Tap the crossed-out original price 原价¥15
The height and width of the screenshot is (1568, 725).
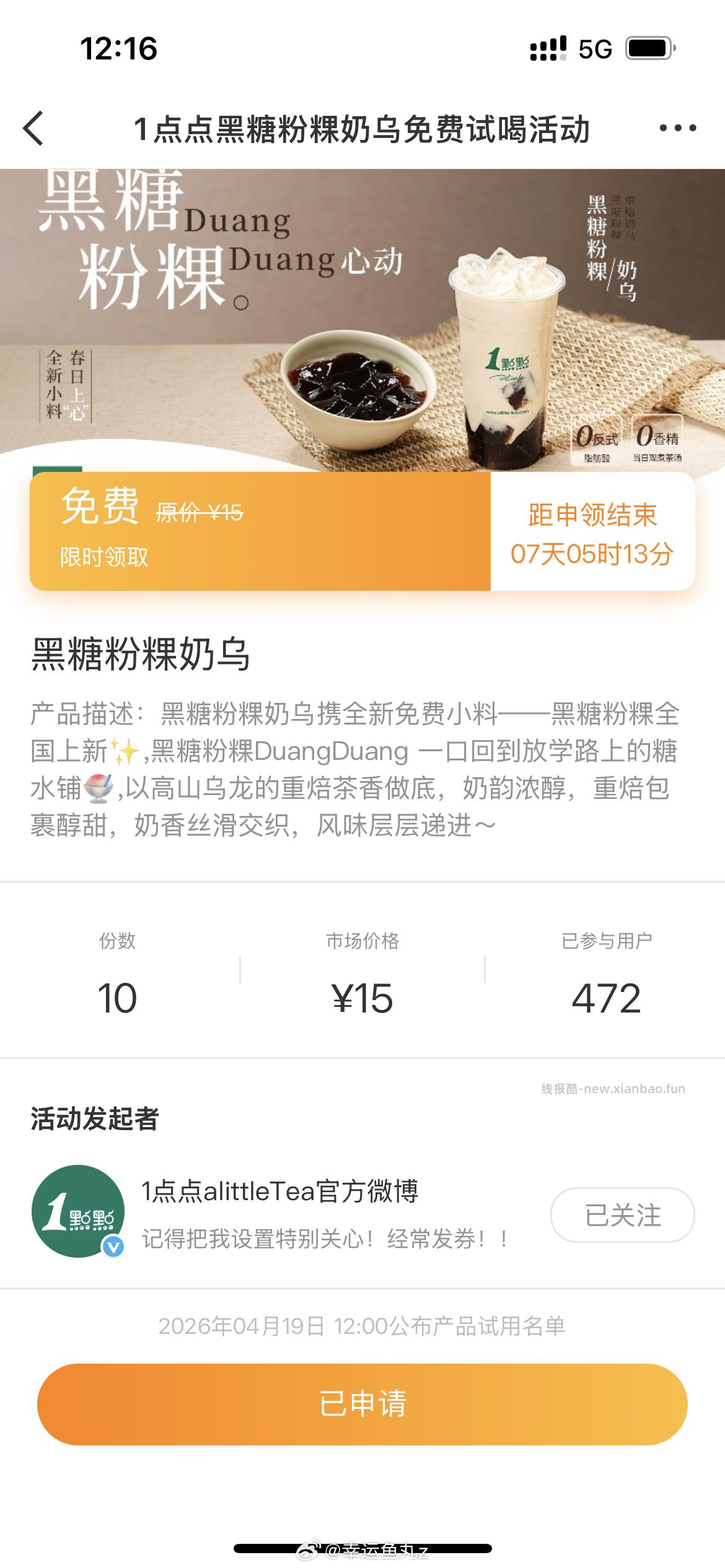[x=198, y=512]
